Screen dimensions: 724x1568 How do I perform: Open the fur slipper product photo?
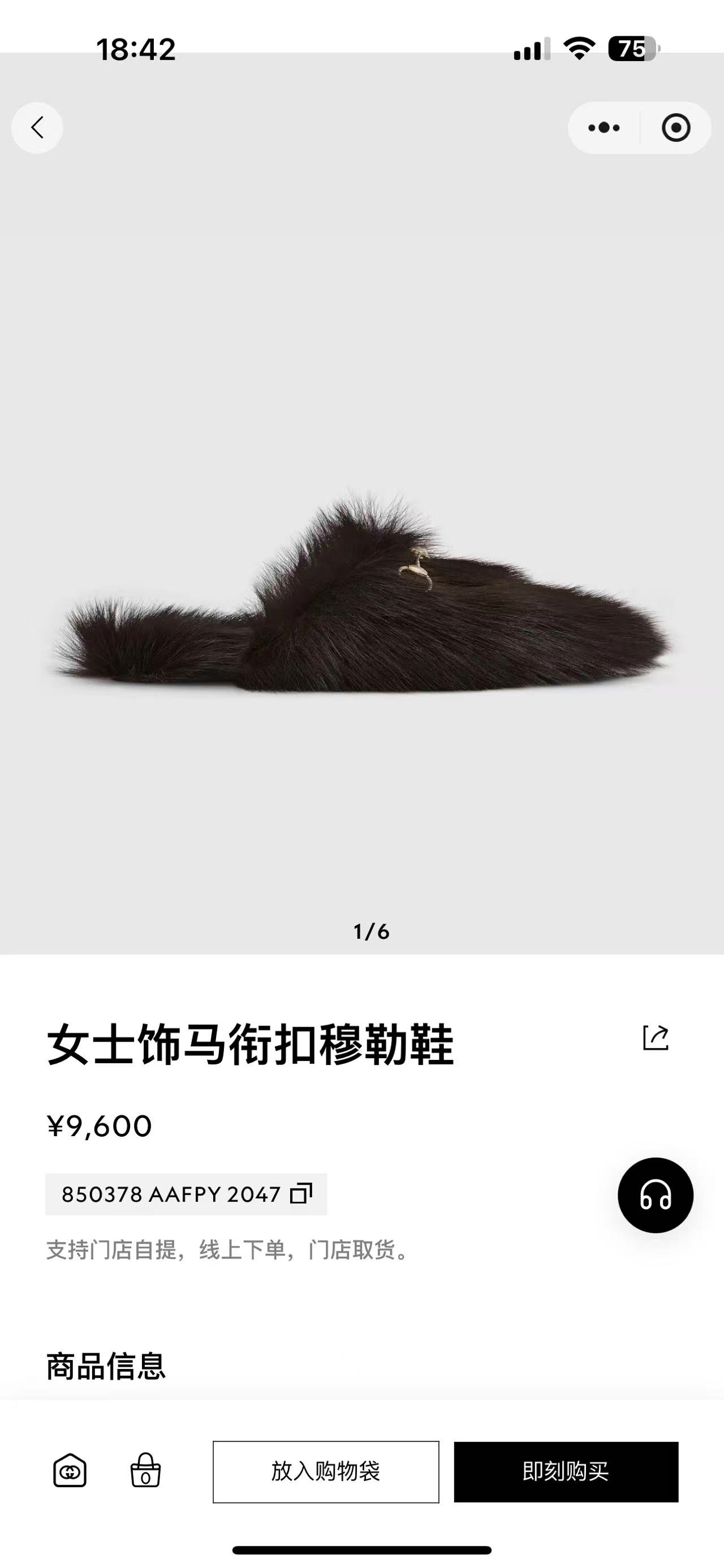(361, 609)
